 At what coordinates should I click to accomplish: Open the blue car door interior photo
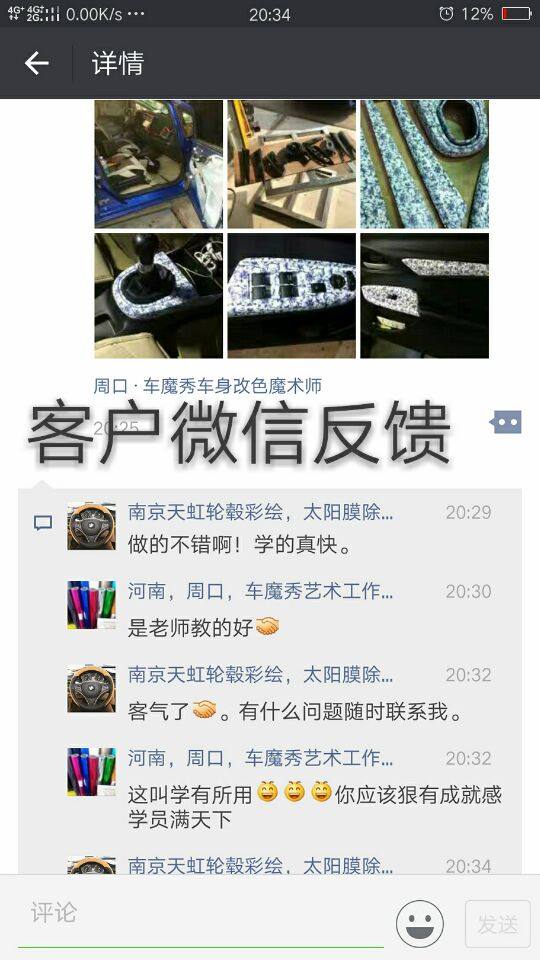tap(159, 164)
